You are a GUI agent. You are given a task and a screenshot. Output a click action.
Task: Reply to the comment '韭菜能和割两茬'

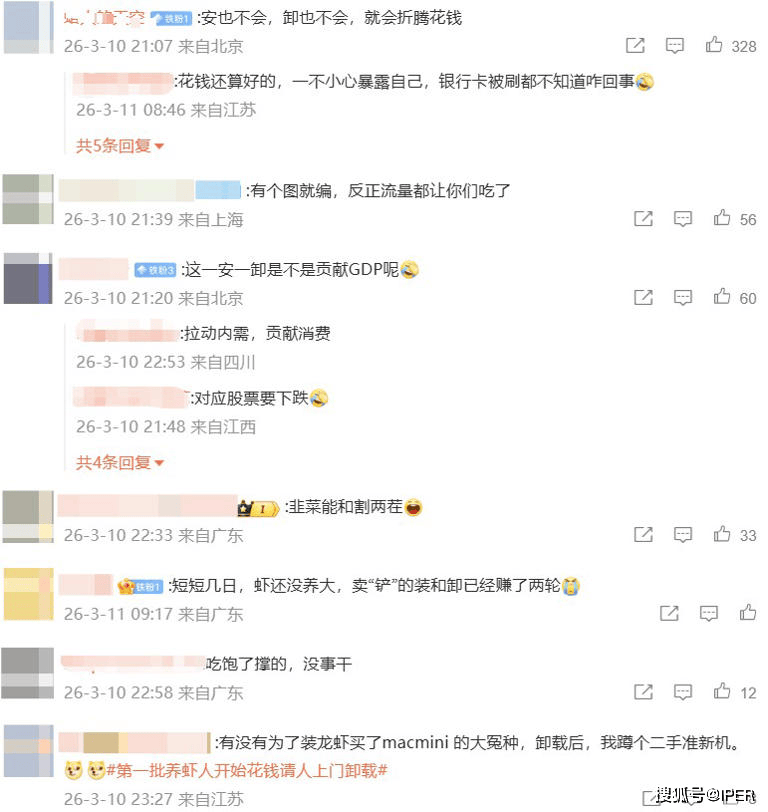point(682,535)
